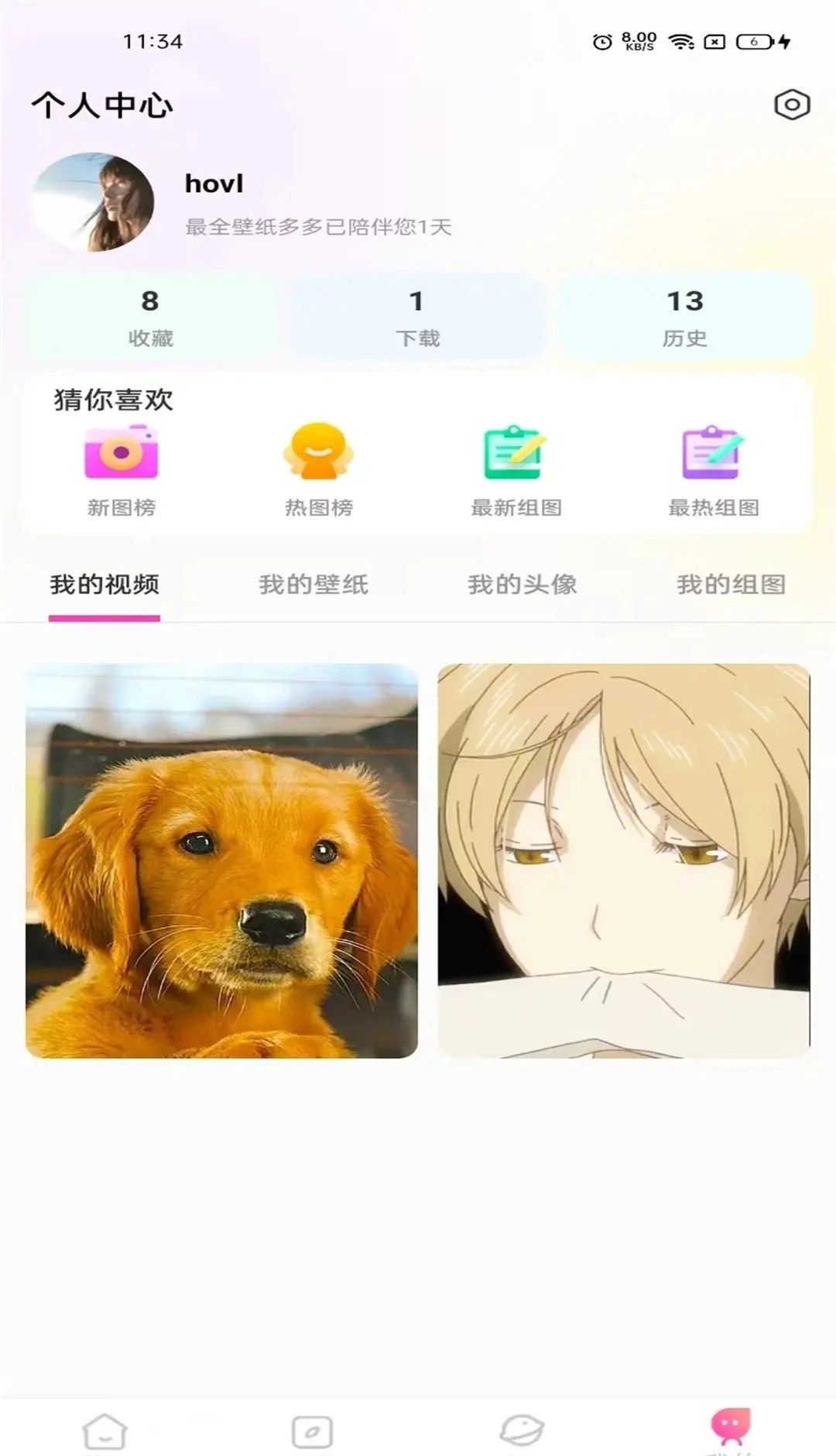This screenshot has width=836, height=1456.
Task: Switch to the 我的头像 tab
Action: (522, 585)
